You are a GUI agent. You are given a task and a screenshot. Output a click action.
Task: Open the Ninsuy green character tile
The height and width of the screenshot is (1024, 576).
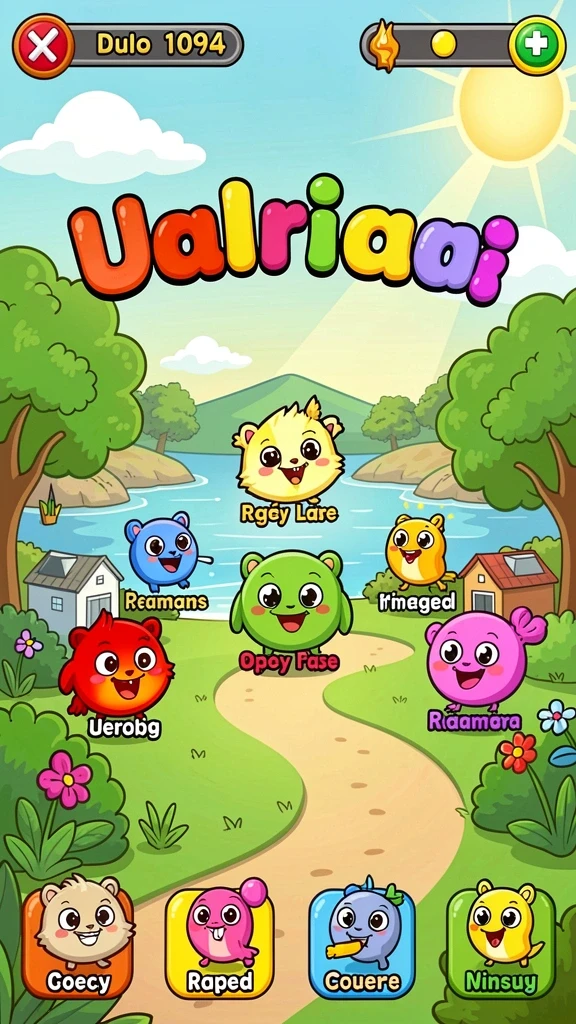501,938
